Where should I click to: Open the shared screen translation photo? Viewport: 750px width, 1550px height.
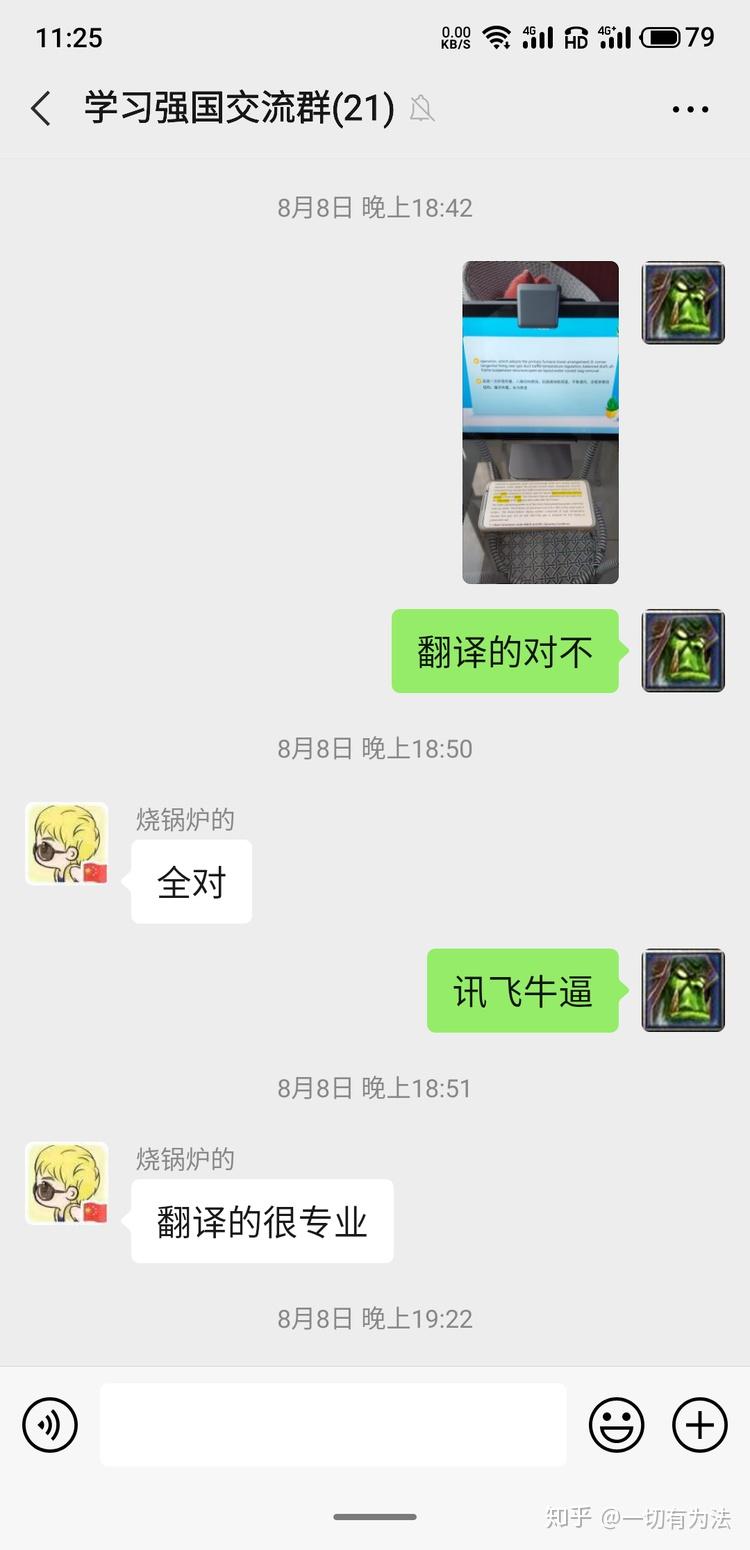[x=540, y=422]
